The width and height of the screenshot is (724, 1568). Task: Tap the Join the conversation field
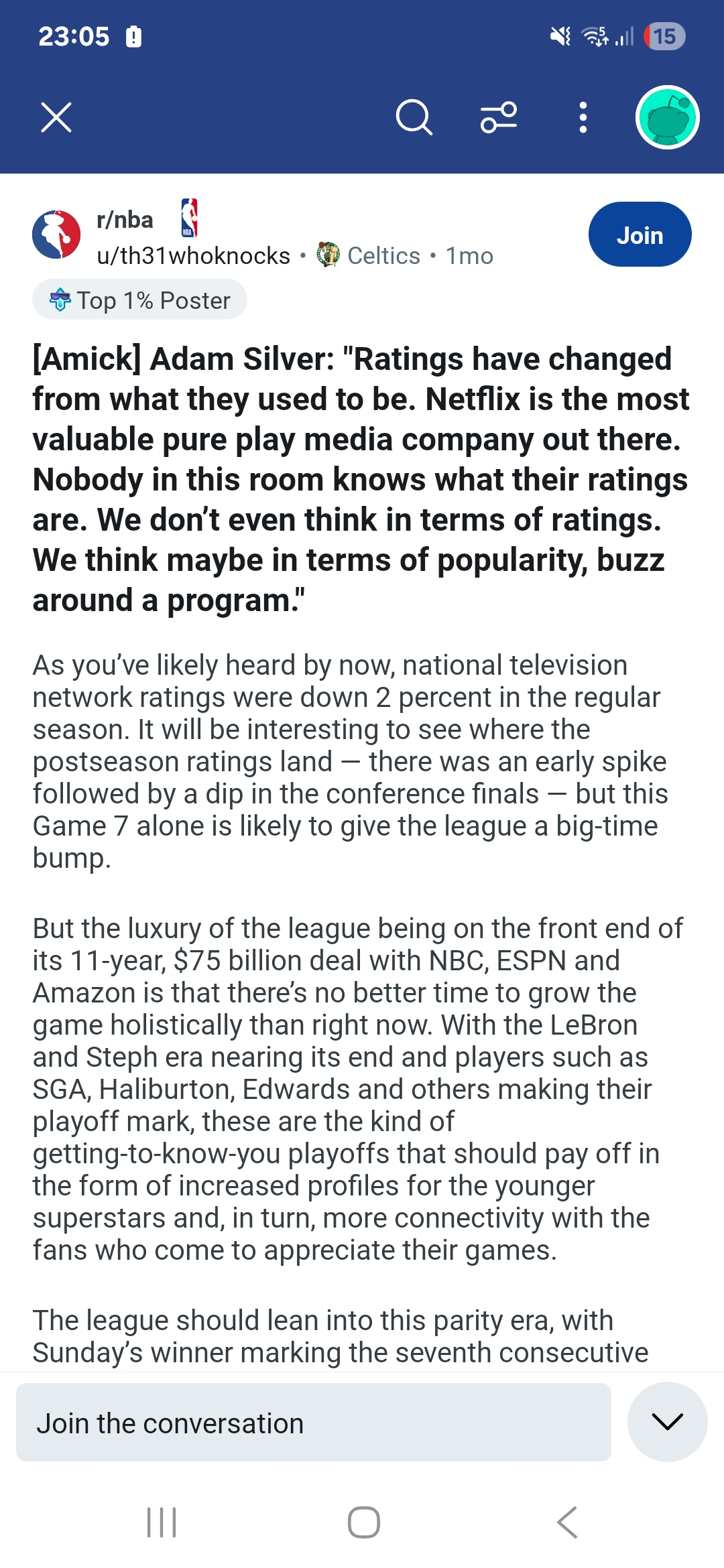314,1423
